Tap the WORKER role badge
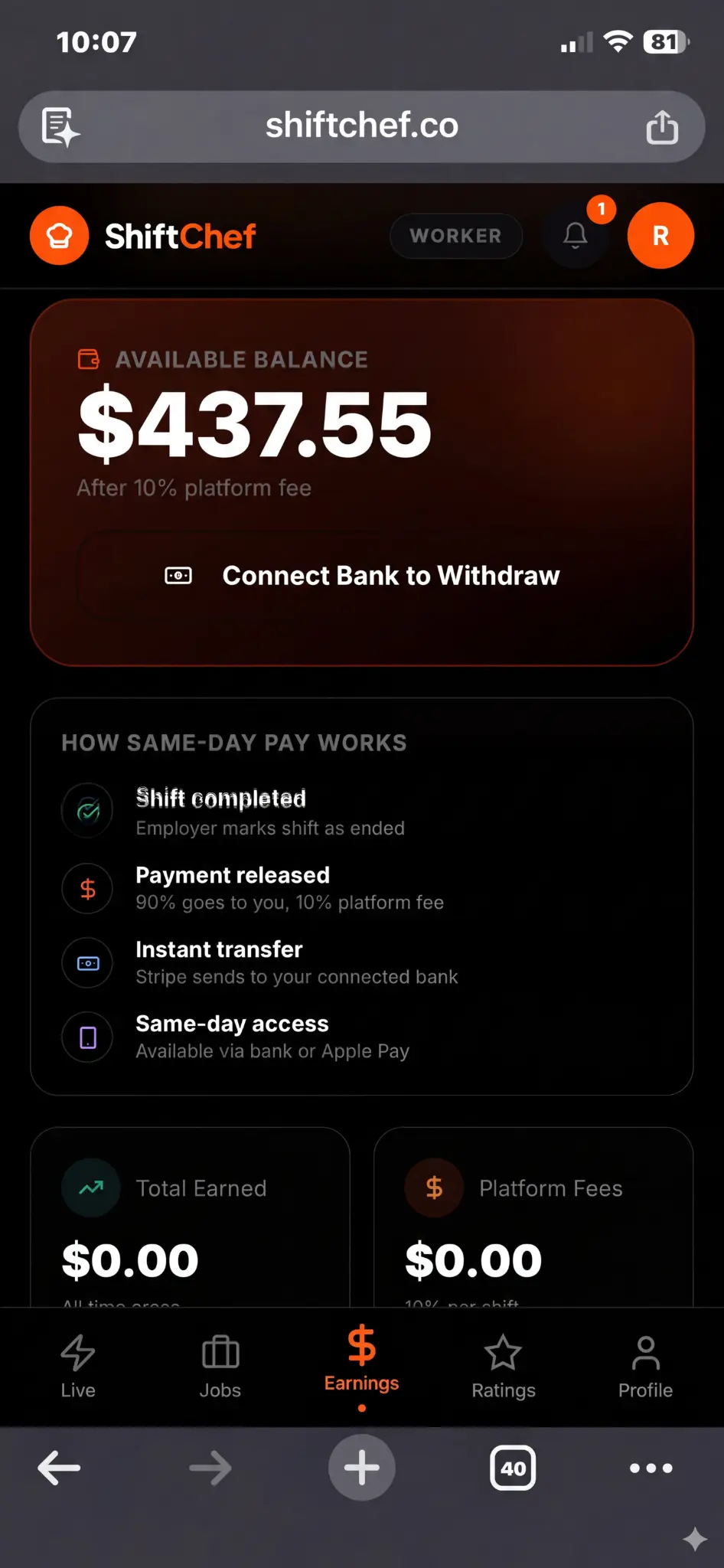 point(455,236)
